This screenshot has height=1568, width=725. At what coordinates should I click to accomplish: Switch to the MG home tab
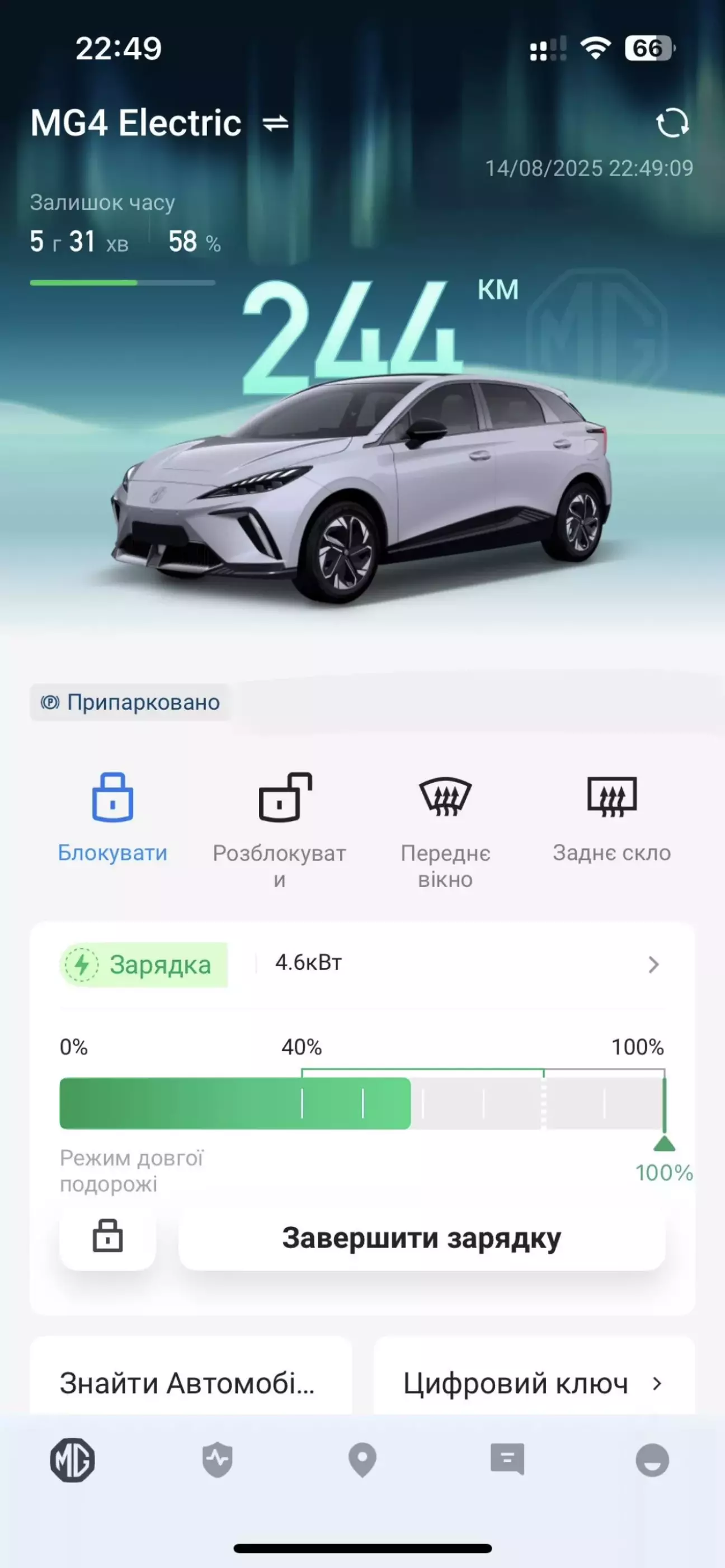coord(72,1460)
